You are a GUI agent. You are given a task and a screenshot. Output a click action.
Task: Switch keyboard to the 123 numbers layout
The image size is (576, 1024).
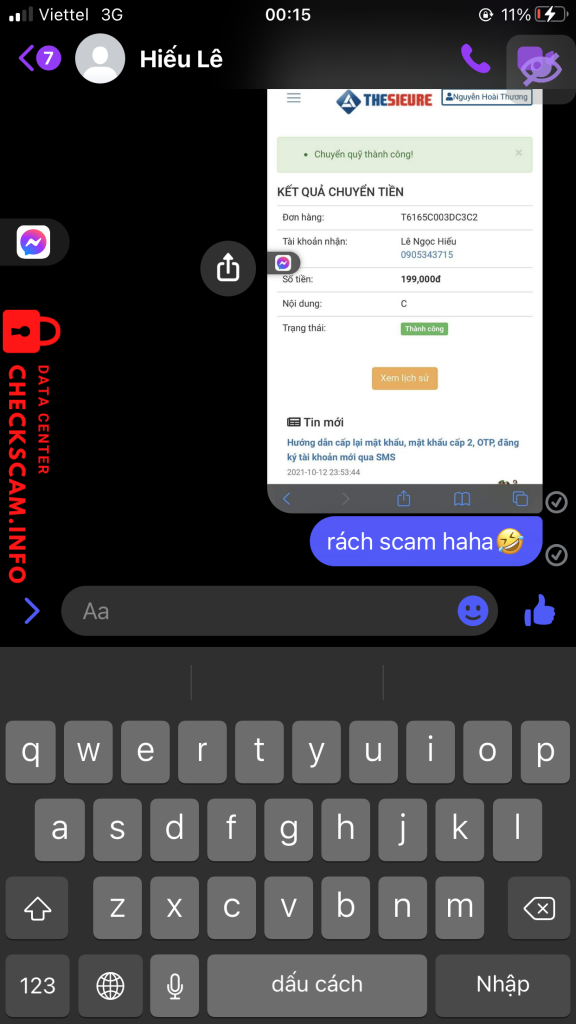pyautogui.click(x=38, y=985)
